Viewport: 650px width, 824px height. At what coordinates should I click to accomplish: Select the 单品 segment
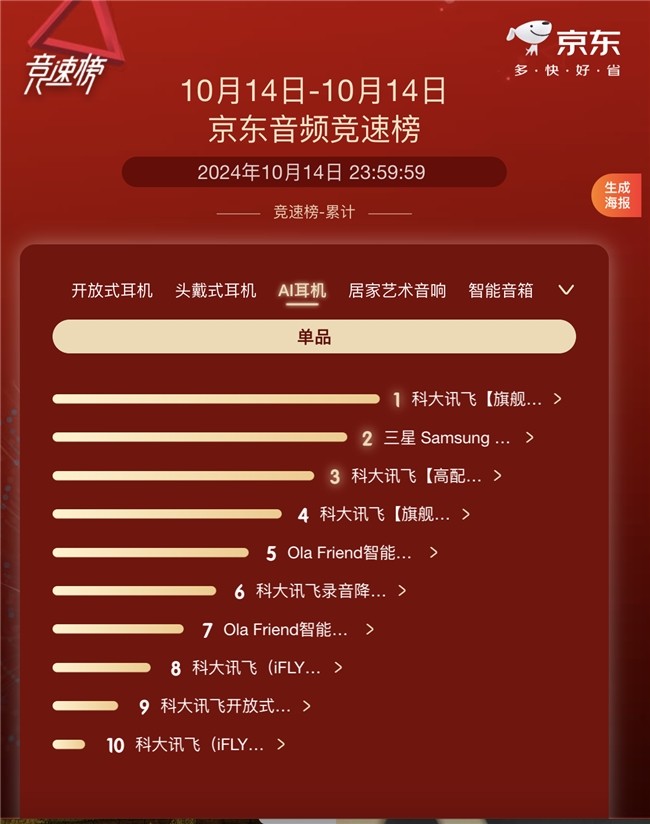tap(314, 337)
